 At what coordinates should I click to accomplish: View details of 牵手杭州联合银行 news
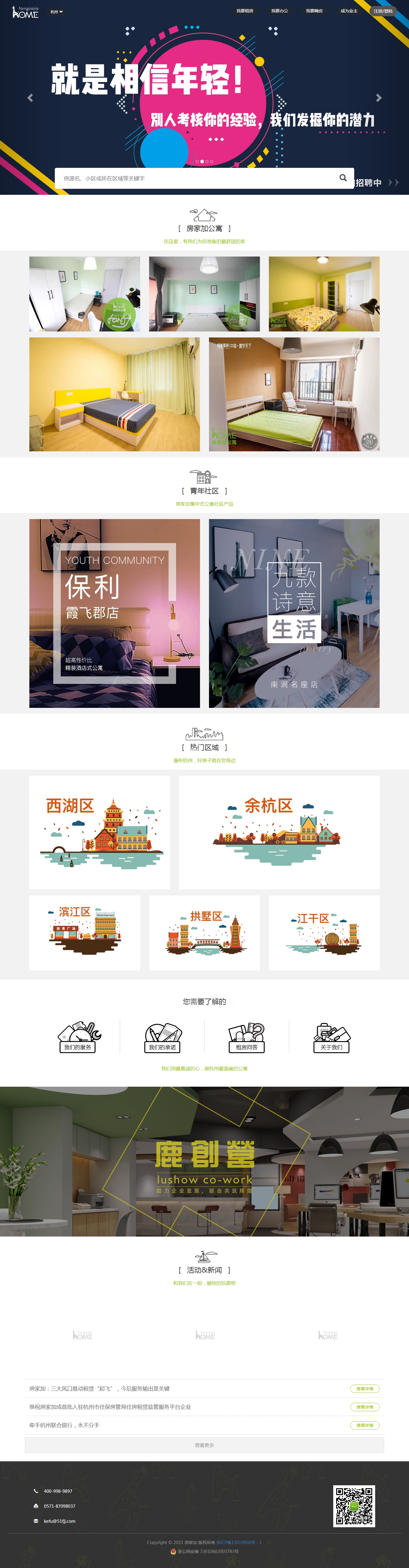tap(365, 1425)
